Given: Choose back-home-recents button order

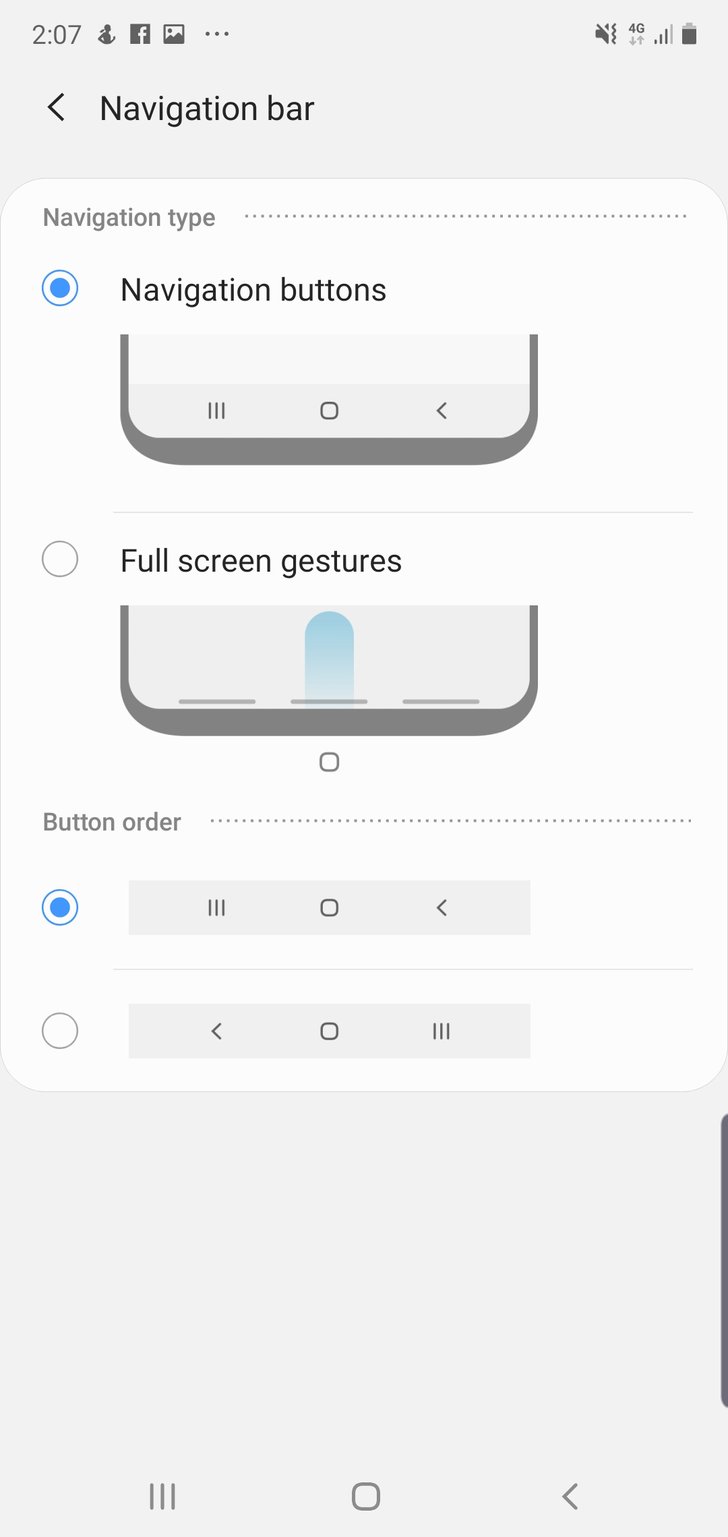Looking at the screenshot, I should coord(60,1030).
